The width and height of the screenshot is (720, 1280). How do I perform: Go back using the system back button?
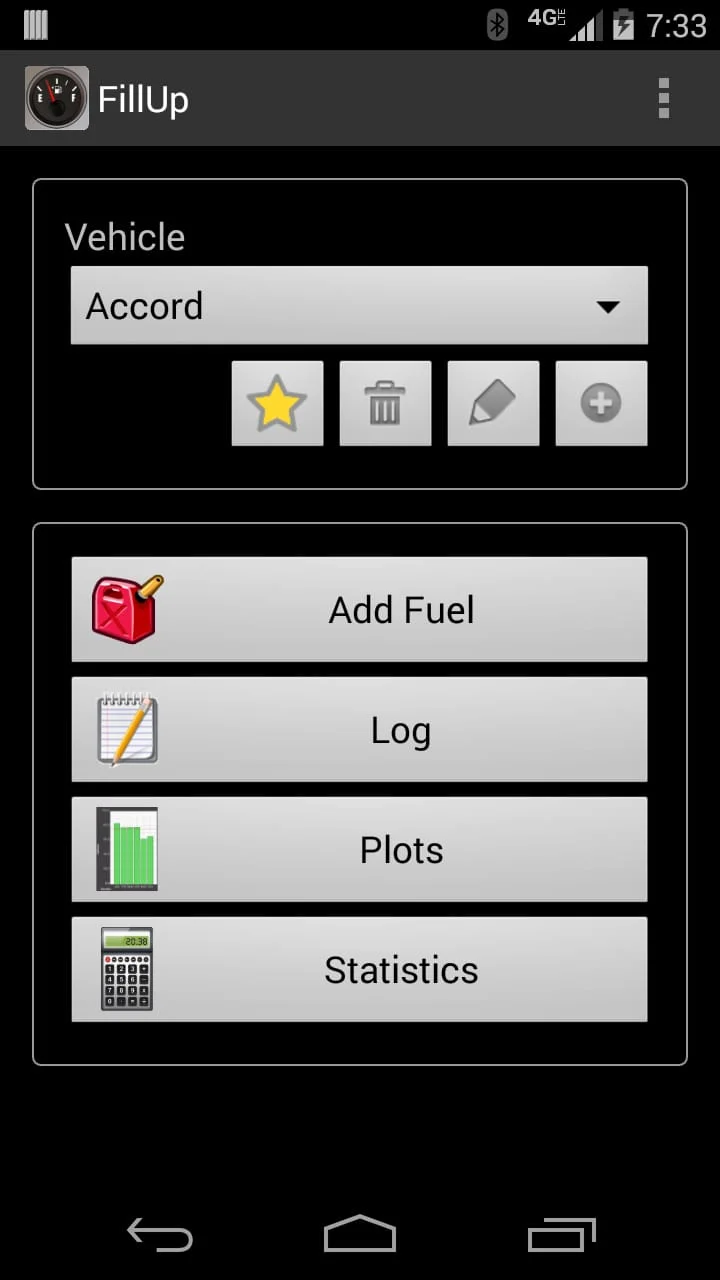tap(159, 1235)
